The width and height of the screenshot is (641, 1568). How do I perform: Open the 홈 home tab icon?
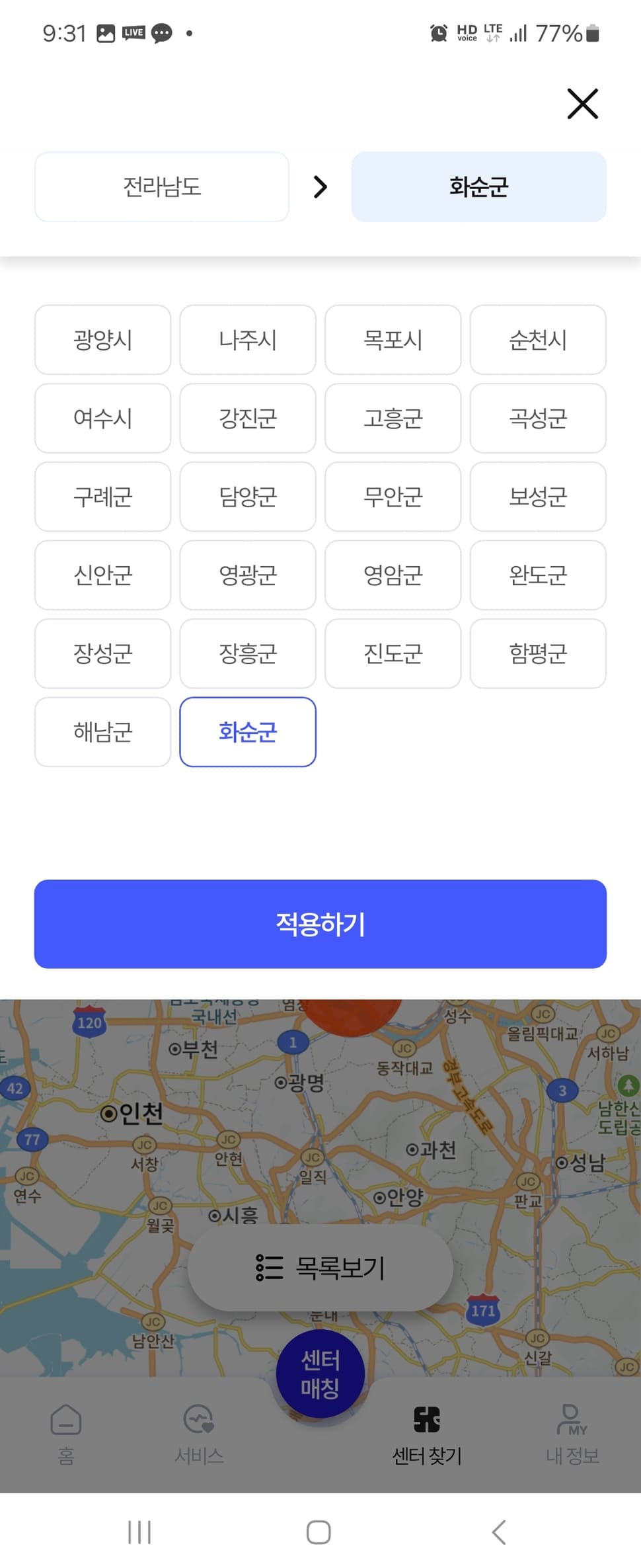click(x=65, y=1419)
